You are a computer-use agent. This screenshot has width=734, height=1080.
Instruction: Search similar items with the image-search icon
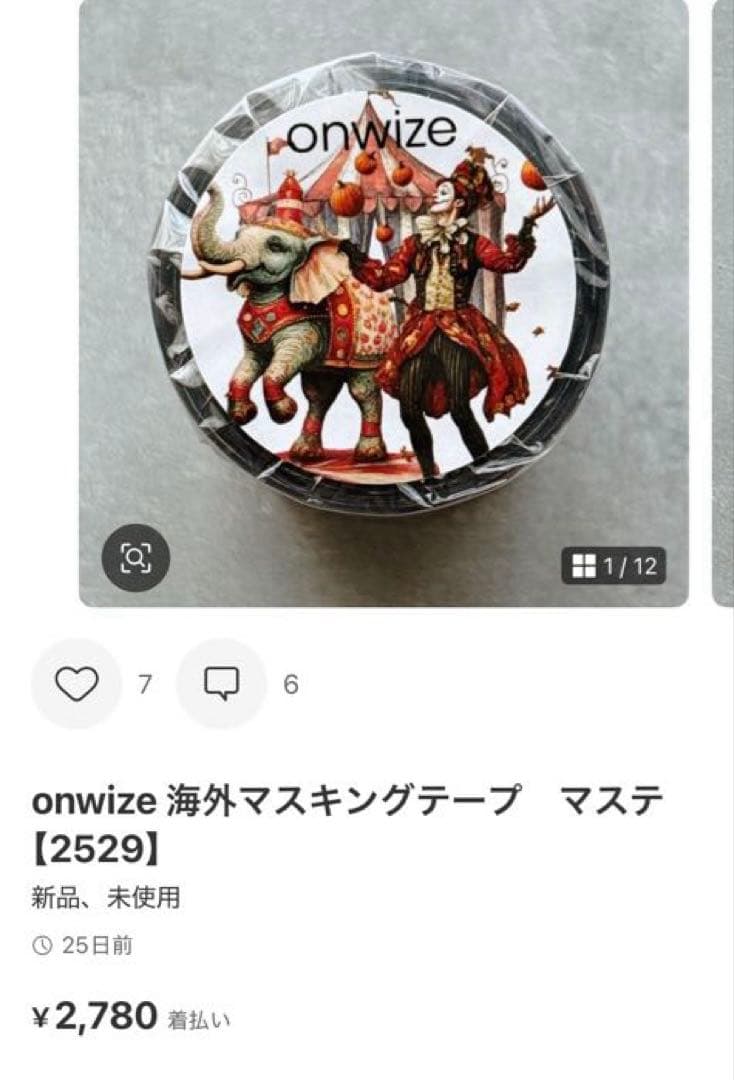click(x=135, y=557)
